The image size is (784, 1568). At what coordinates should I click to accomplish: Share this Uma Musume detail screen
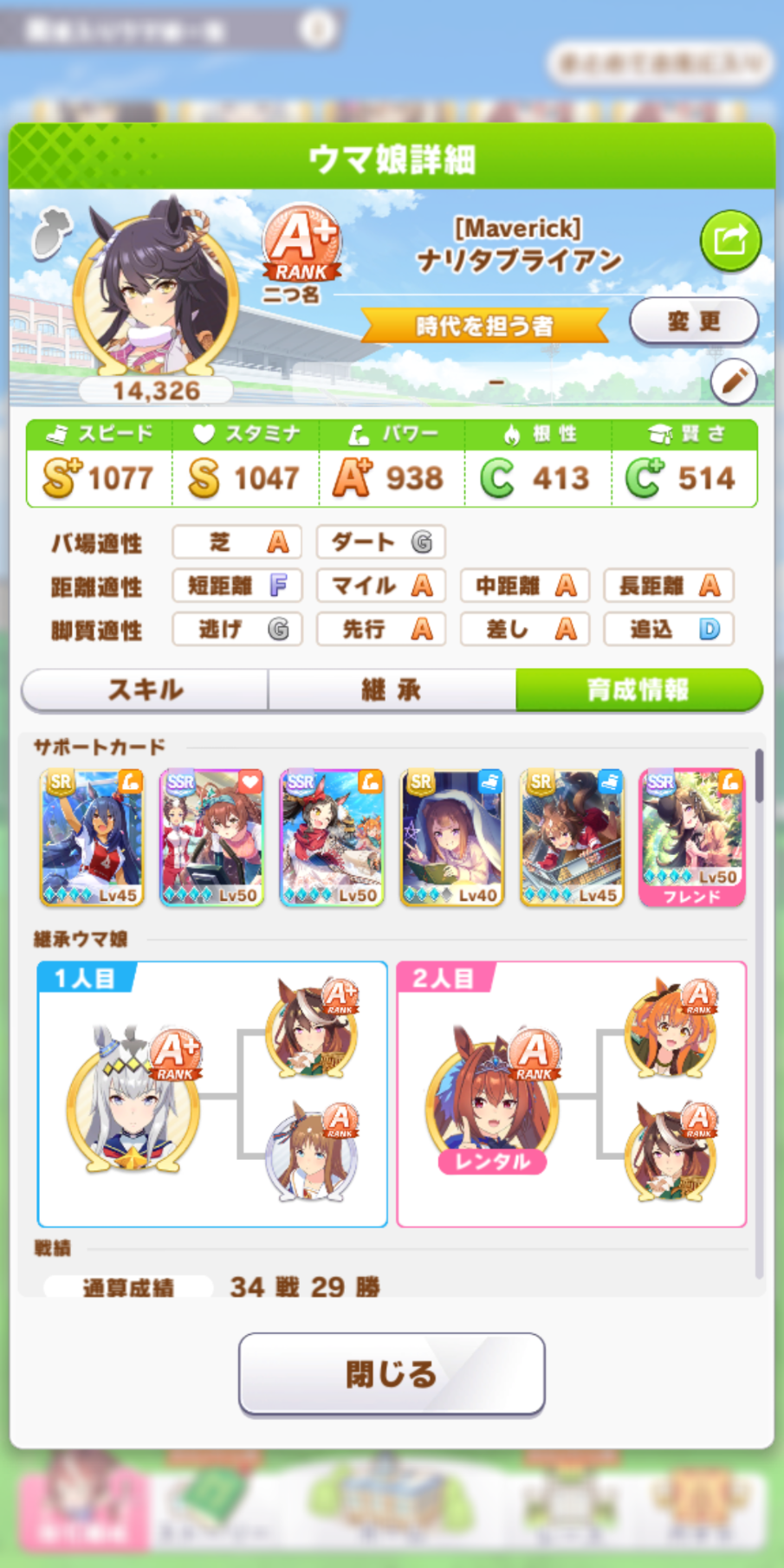(x=730, y=240)
